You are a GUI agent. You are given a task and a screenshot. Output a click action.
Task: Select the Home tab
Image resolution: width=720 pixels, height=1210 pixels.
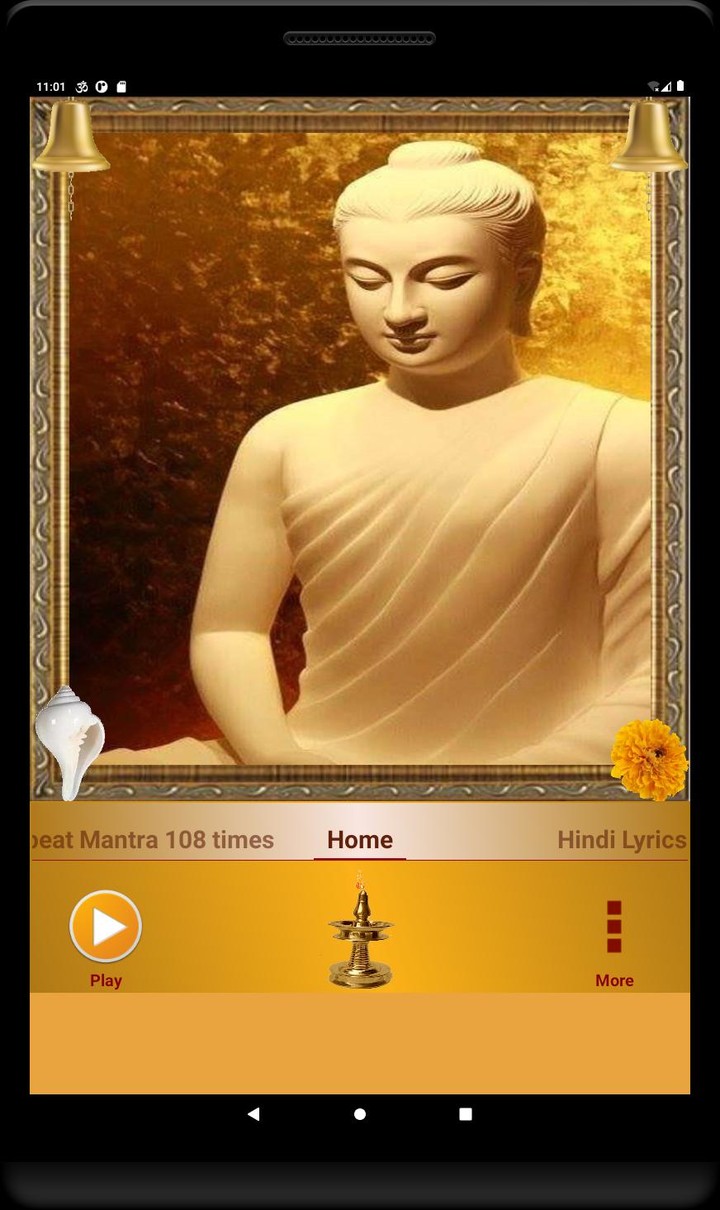click(360, 840)
